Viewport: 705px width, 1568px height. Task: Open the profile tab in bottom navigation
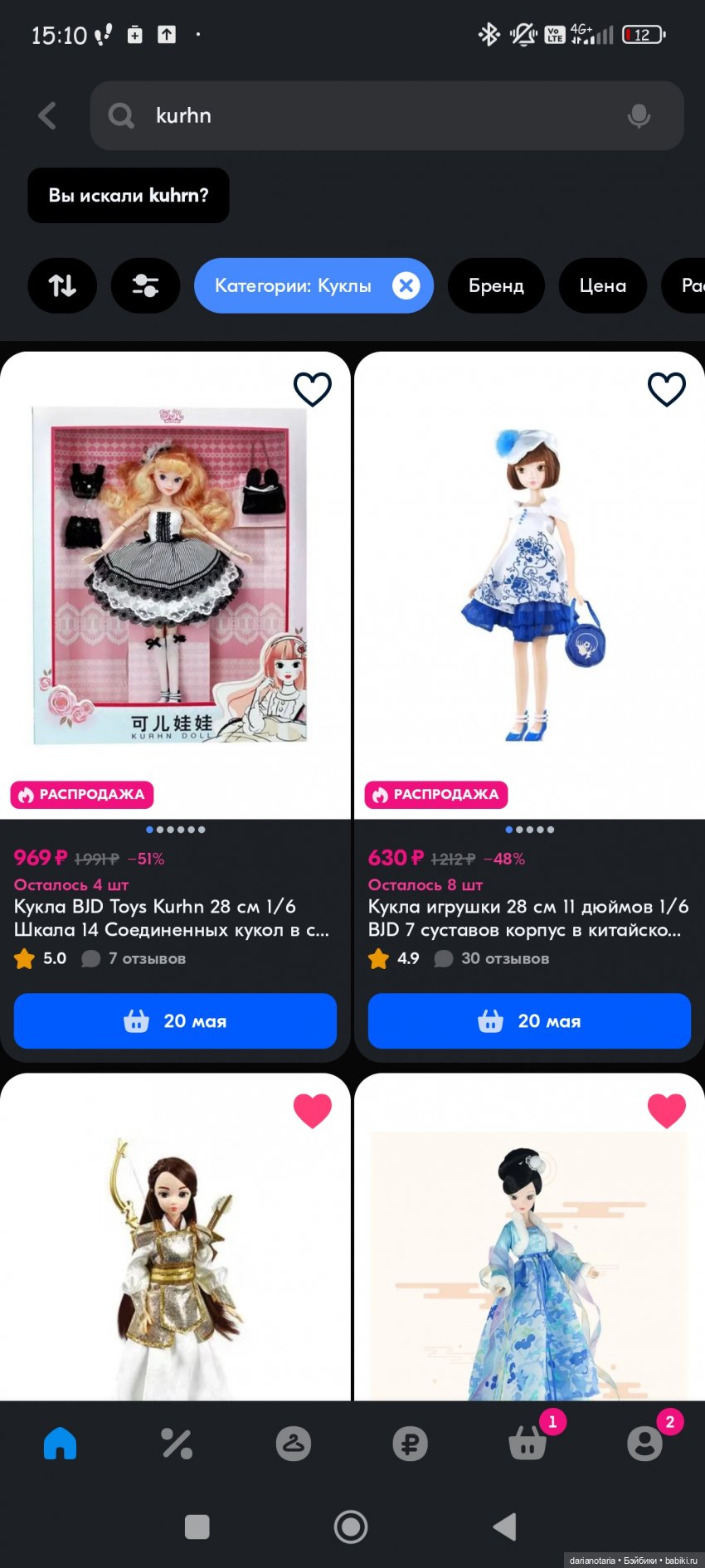click(644, 1444)
